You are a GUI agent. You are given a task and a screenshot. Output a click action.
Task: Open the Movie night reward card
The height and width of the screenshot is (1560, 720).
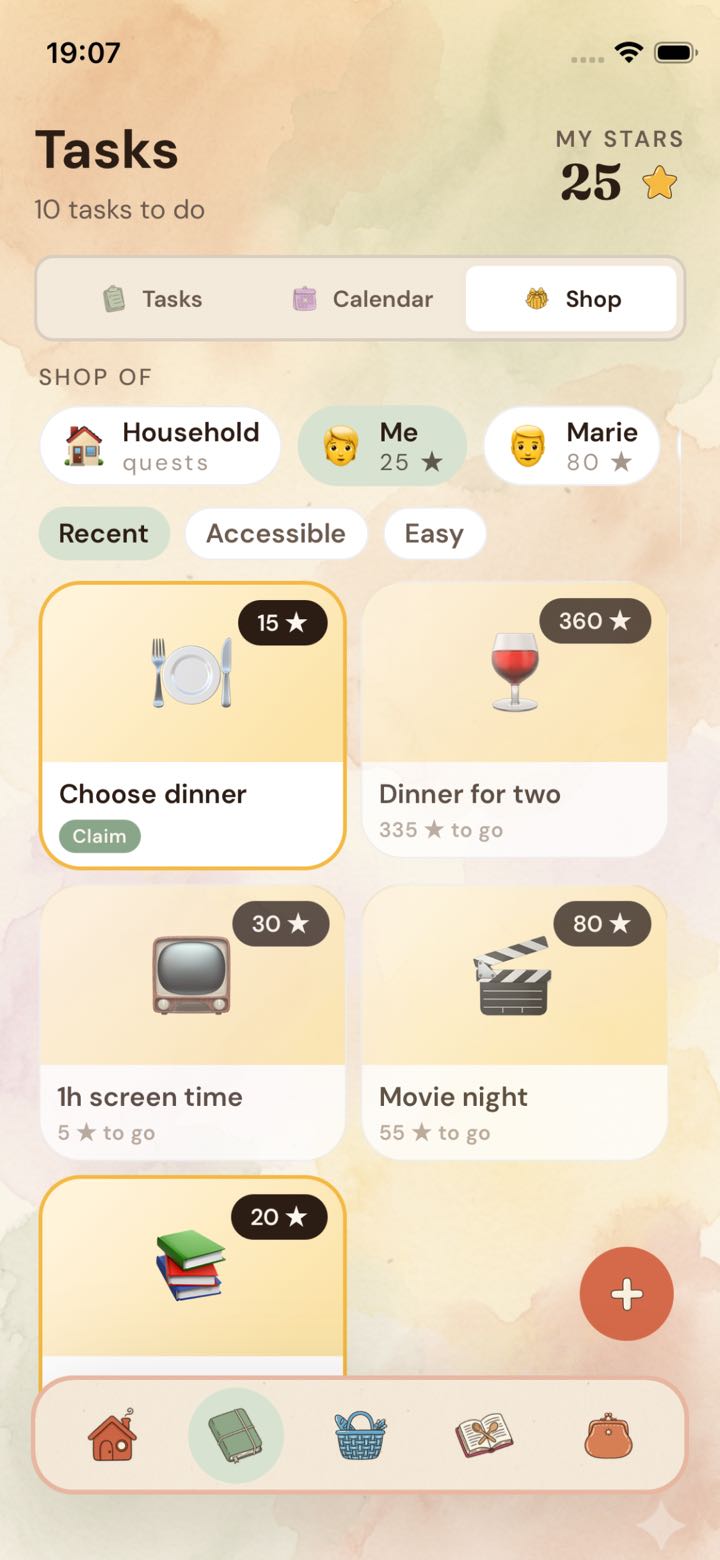pyautogui.click(x=514, y=1022)
